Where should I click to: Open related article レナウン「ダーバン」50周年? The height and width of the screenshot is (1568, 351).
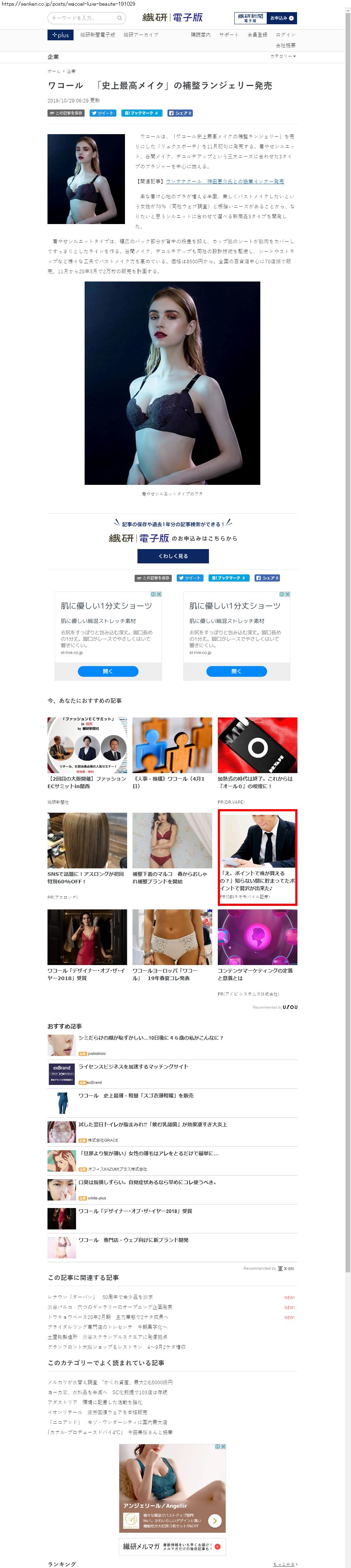point(101,1297)
